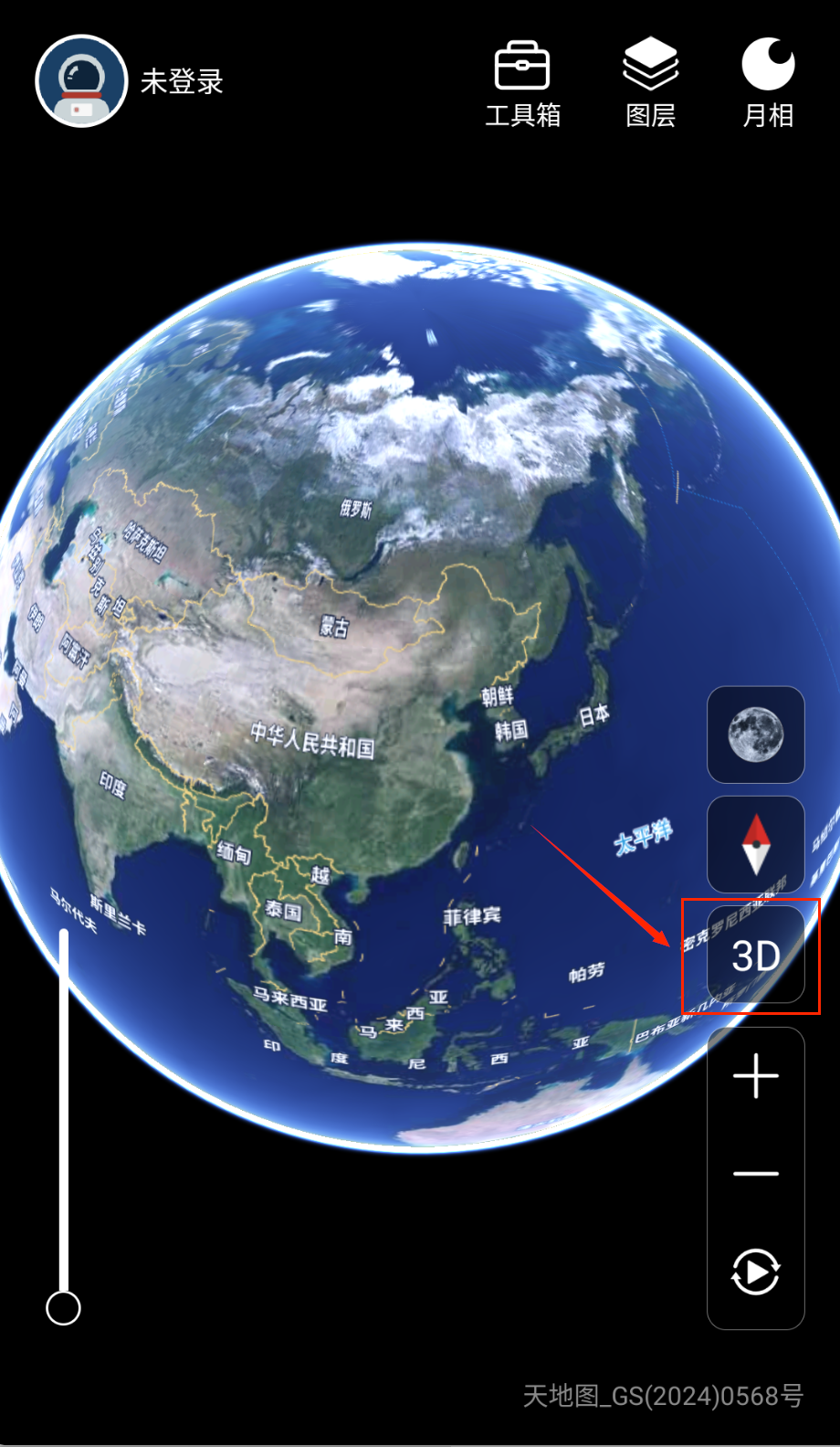The image size is (840, 1447).
Task: Open the 图层 layers panel
Action: [650, 84]
